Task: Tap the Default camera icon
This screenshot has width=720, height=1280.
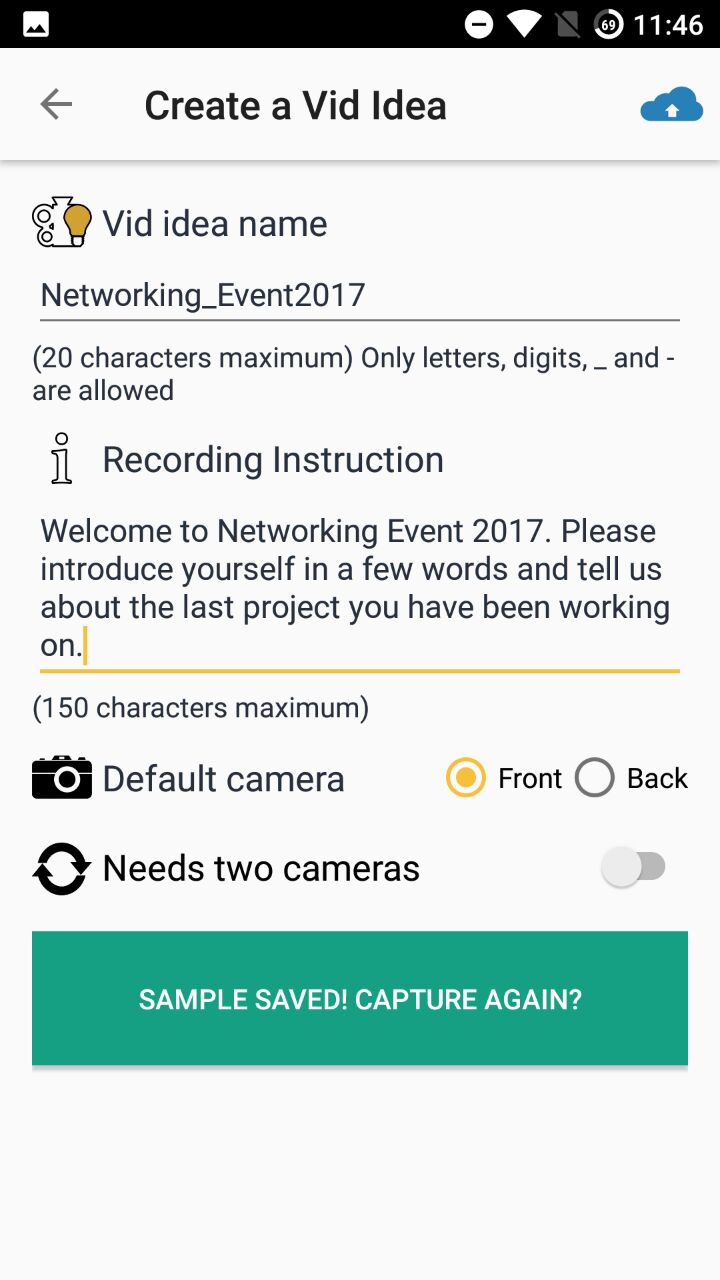Action: [x=61, y=778]
